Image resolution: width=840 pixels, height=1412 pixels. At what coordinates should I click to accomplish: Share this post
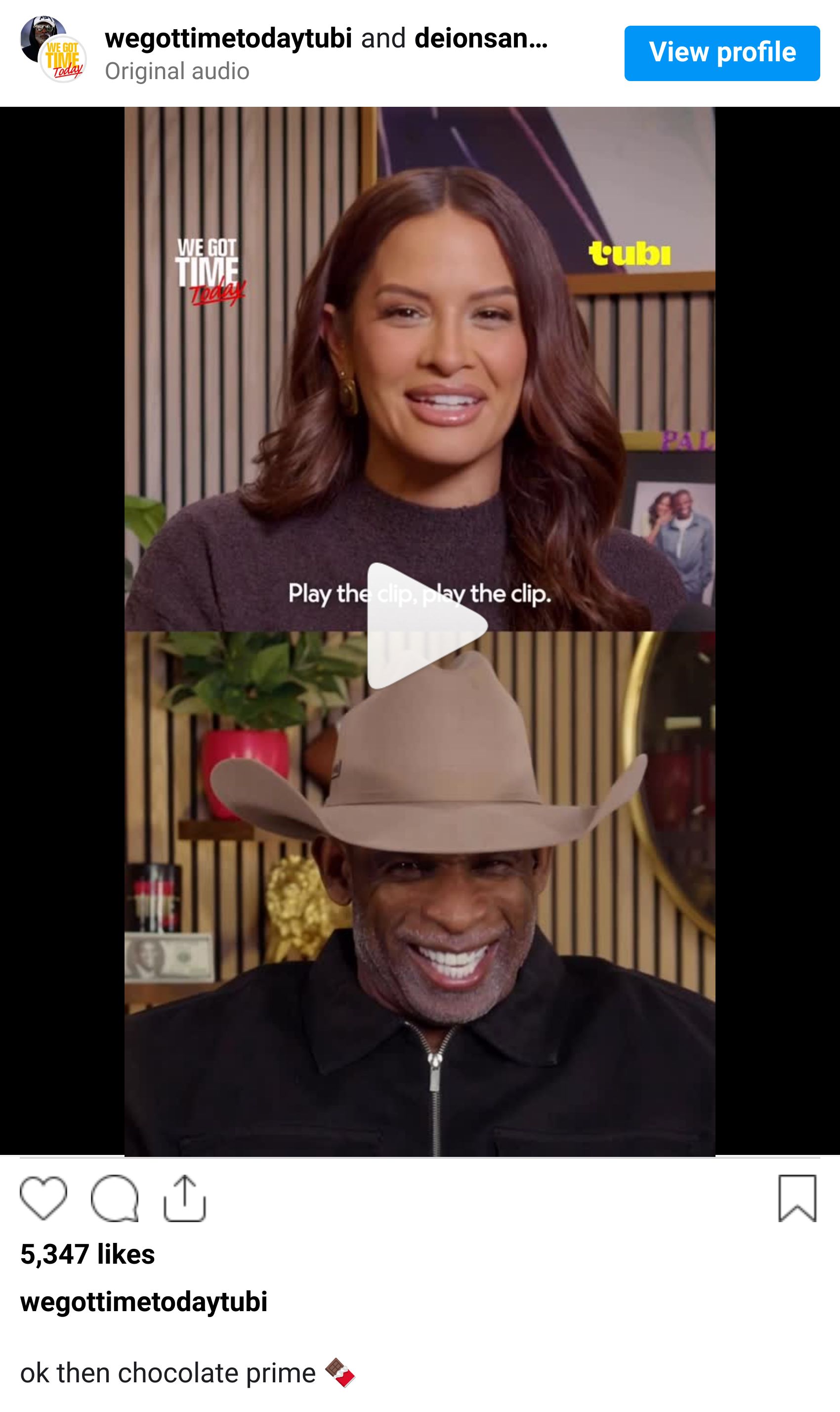[184, 1198]
